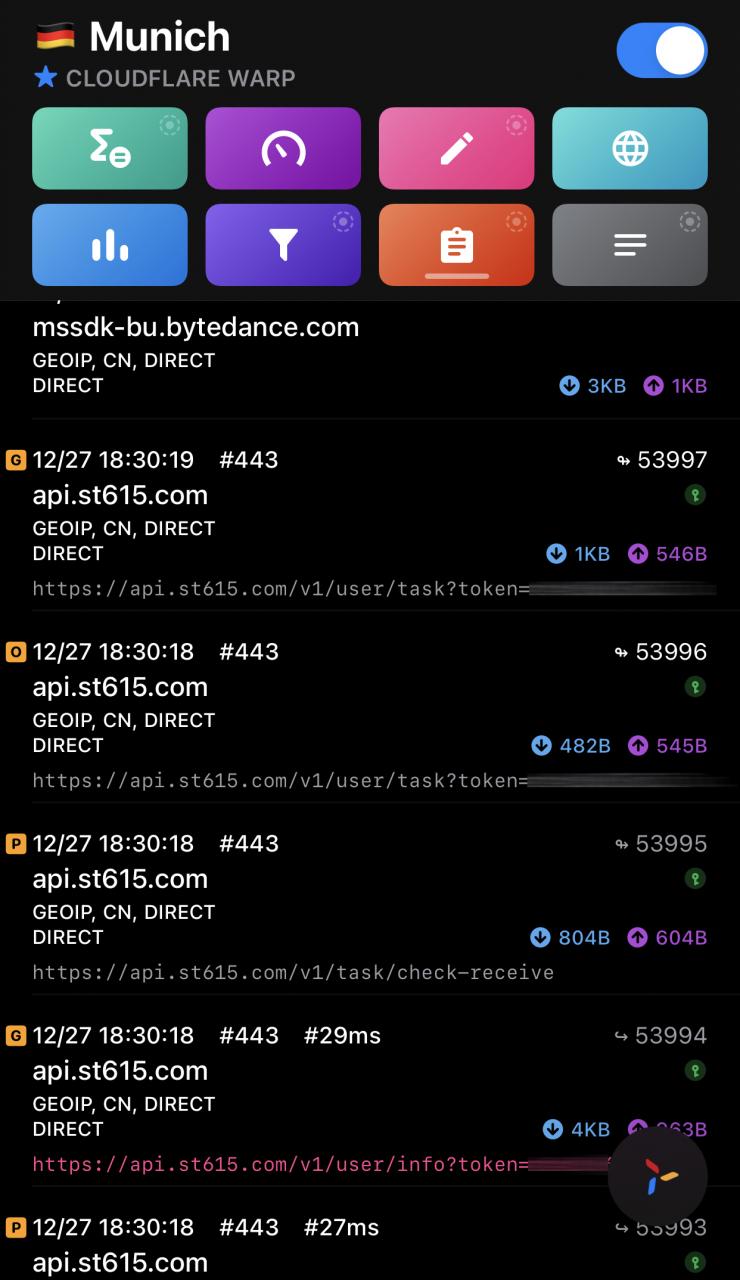This screenshot has width=740, height=1280.
Task: Open the purple funnel filter tile
Action: pyautogui.click(x=283, y=245)
